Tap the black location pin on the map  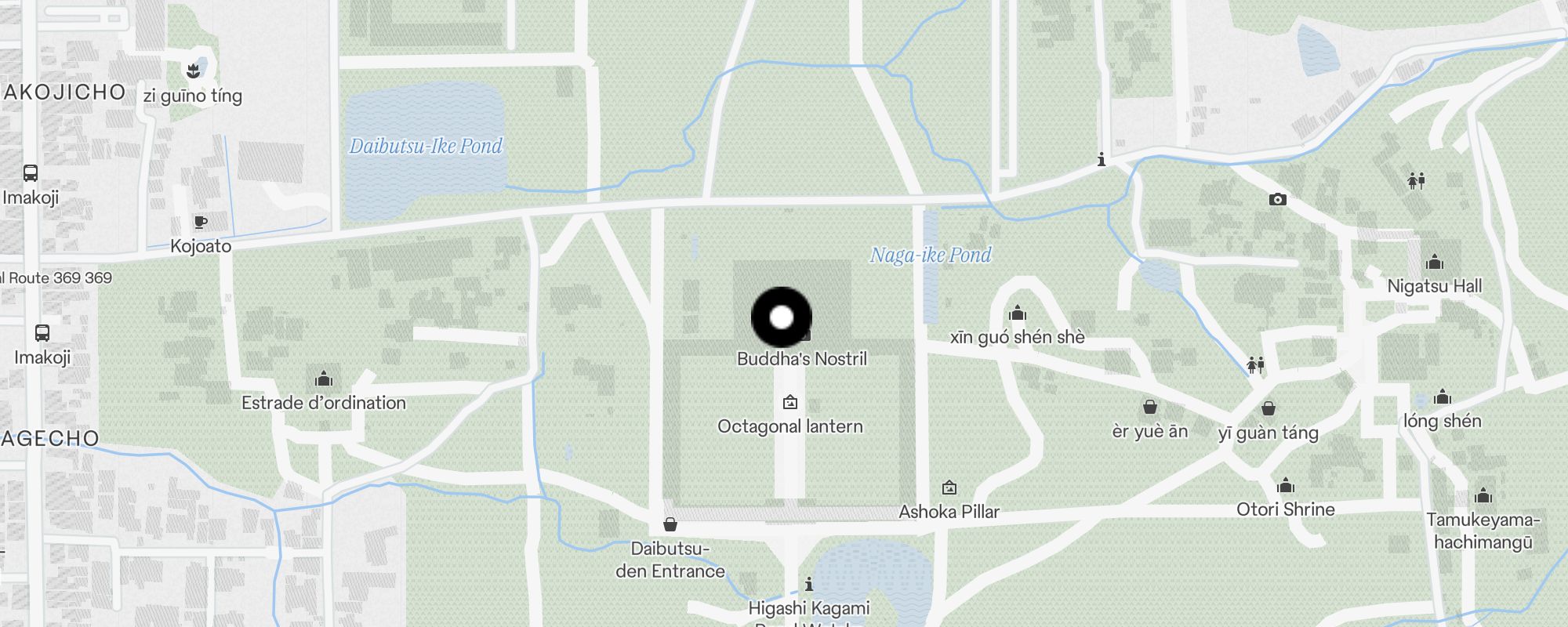(x=782, y=317)
